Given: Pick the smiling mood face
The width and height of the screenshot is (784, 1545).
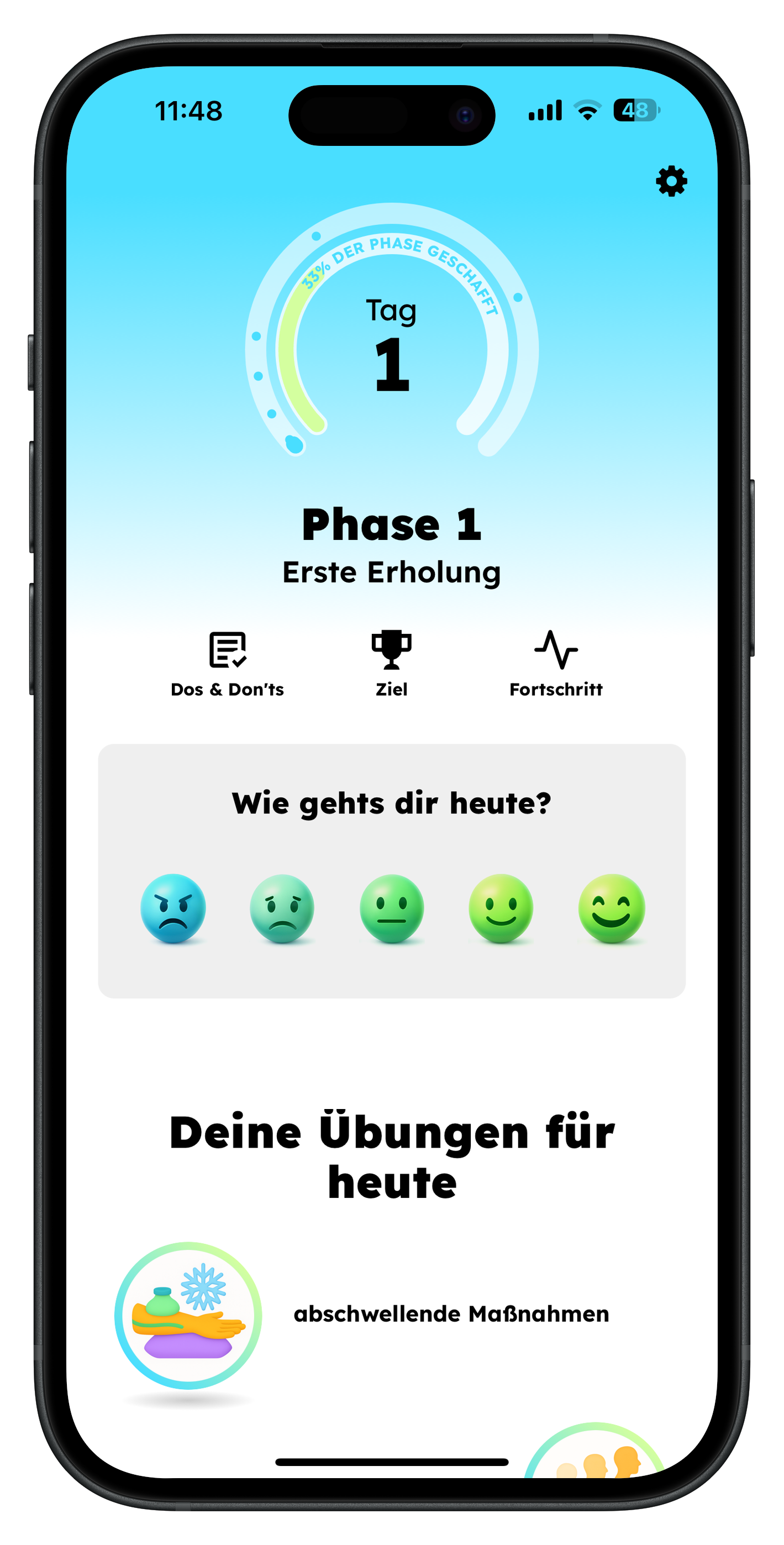Looking at the screenshot, I should point(501,908).
